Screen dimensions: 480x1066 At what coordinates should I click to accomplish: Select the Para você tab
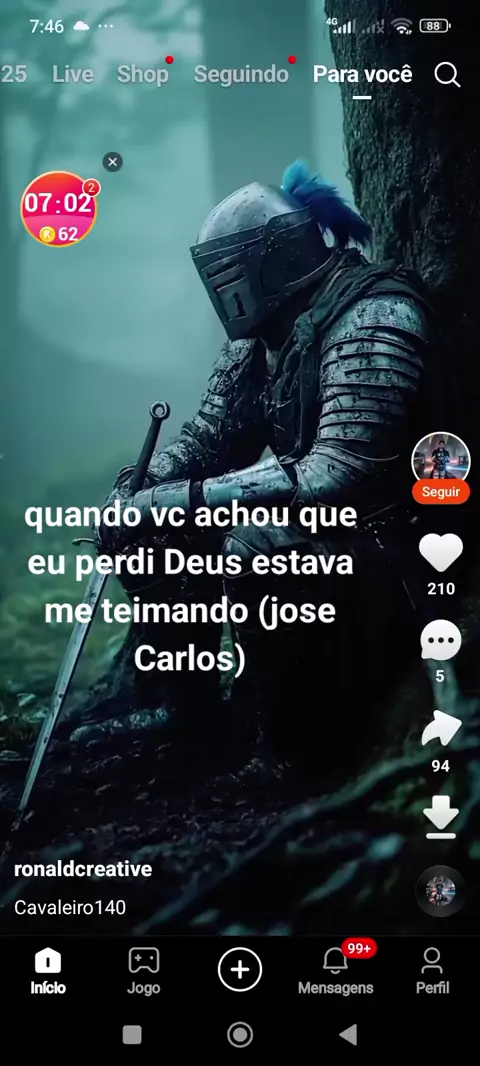[362, 74]
